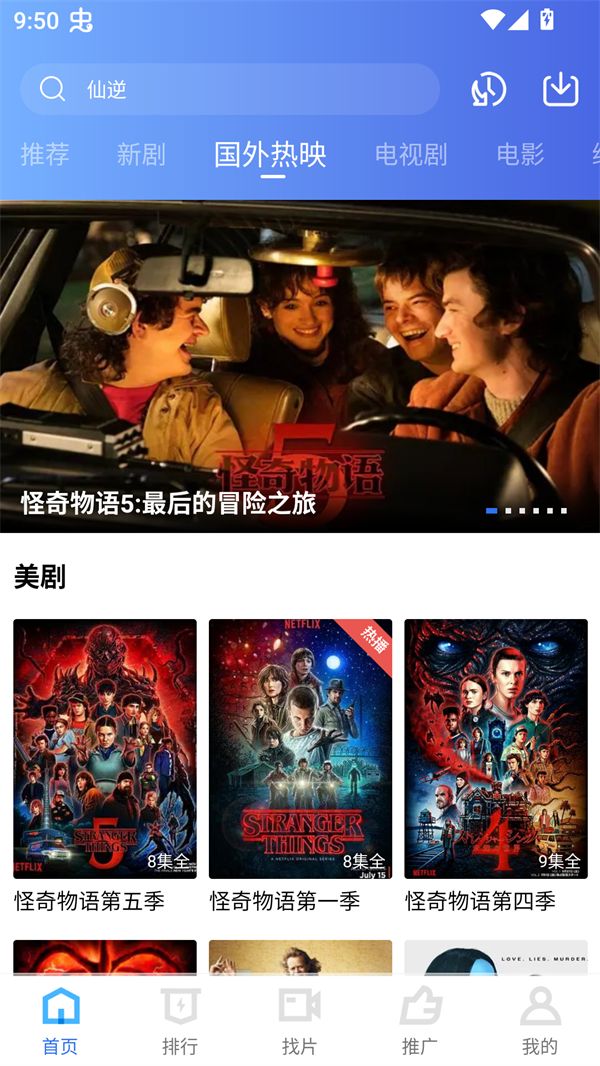The image size is (600, 1066).
Task: Go to the 找片 tab
Action: pos(299,1020)
